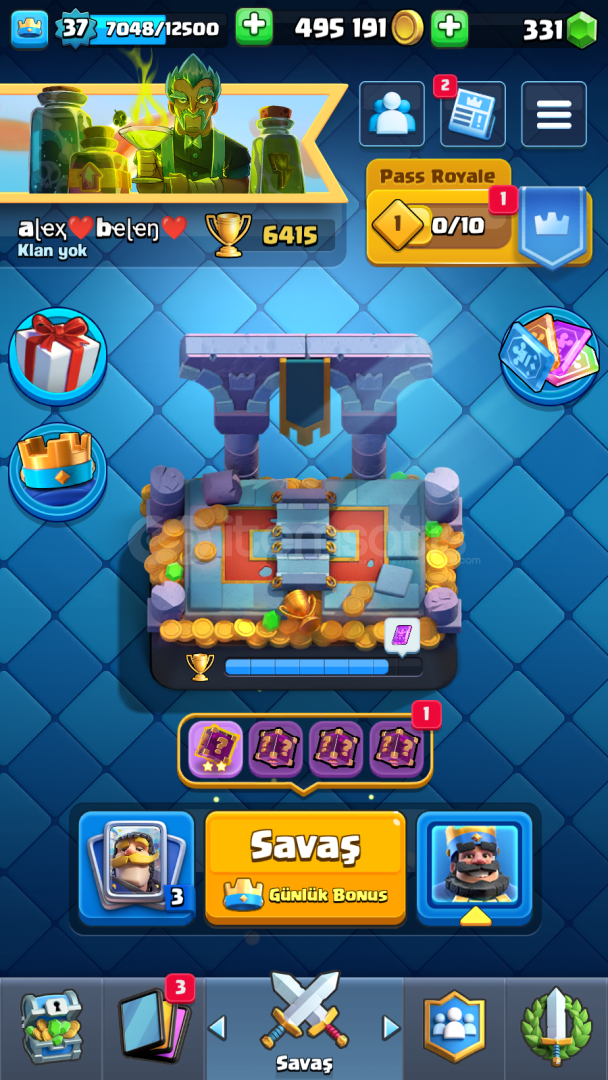Open the battle deck selector

137,867
